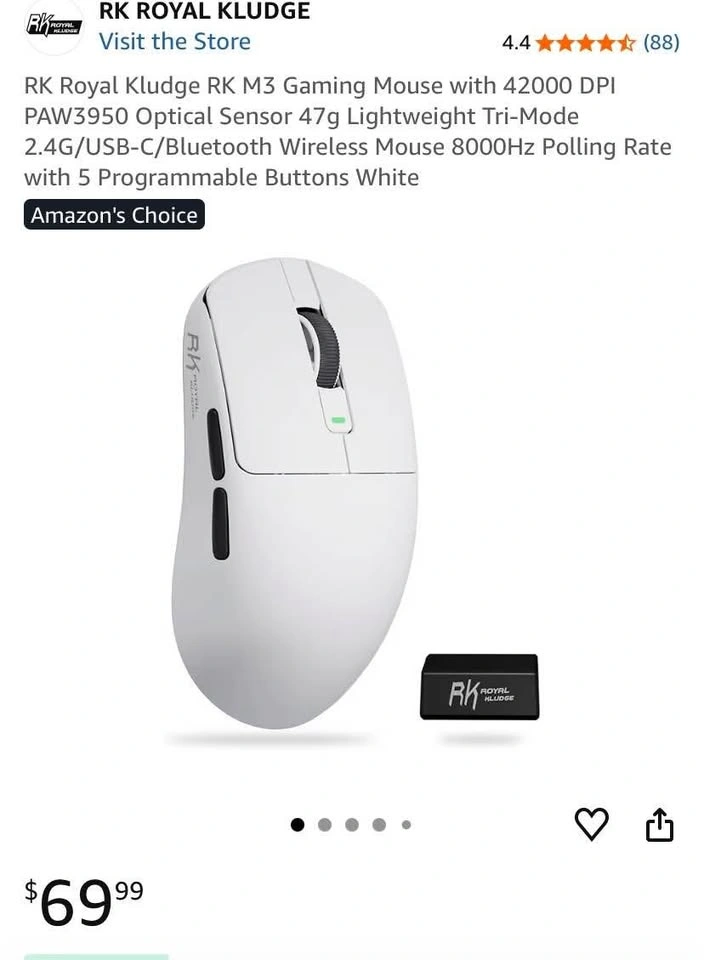Share this product listing
Screen dimensions: 704x960
[659, 824]
